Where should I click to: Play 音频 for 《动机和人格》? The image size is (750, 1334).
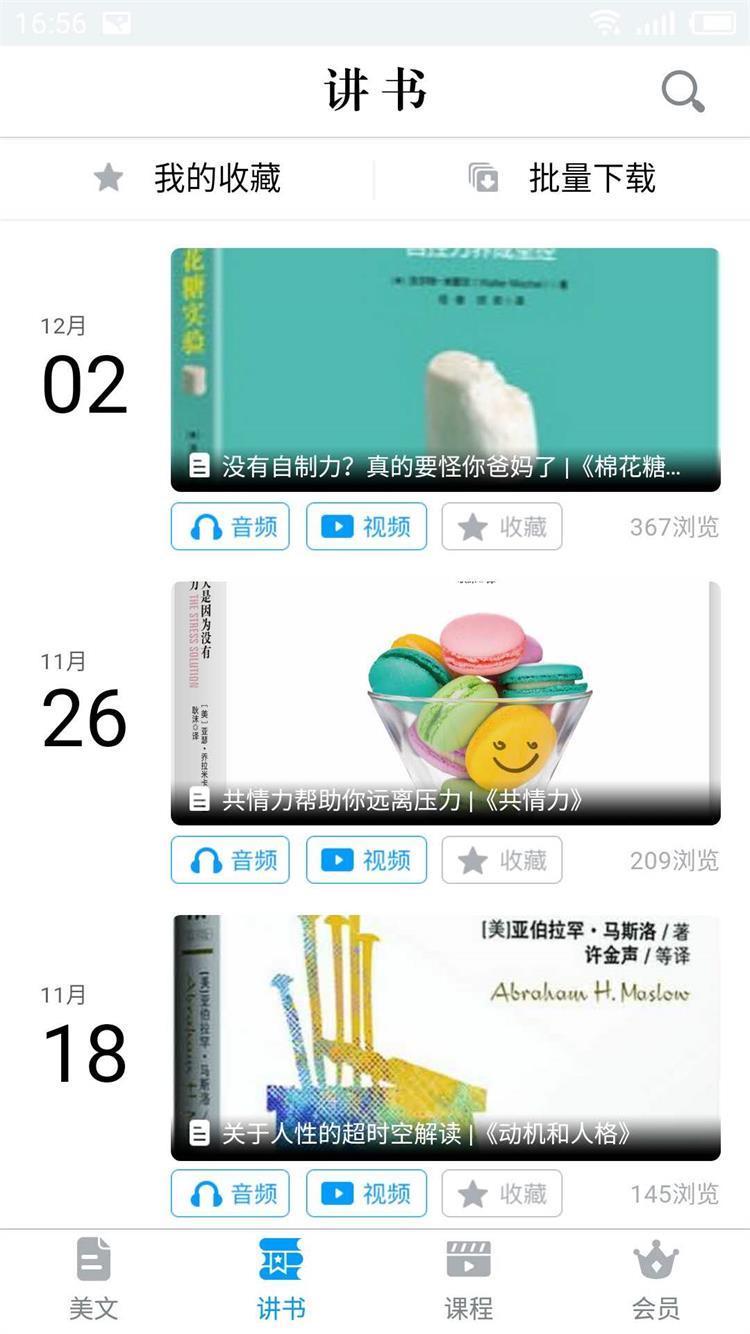(x=230, y=1194)
